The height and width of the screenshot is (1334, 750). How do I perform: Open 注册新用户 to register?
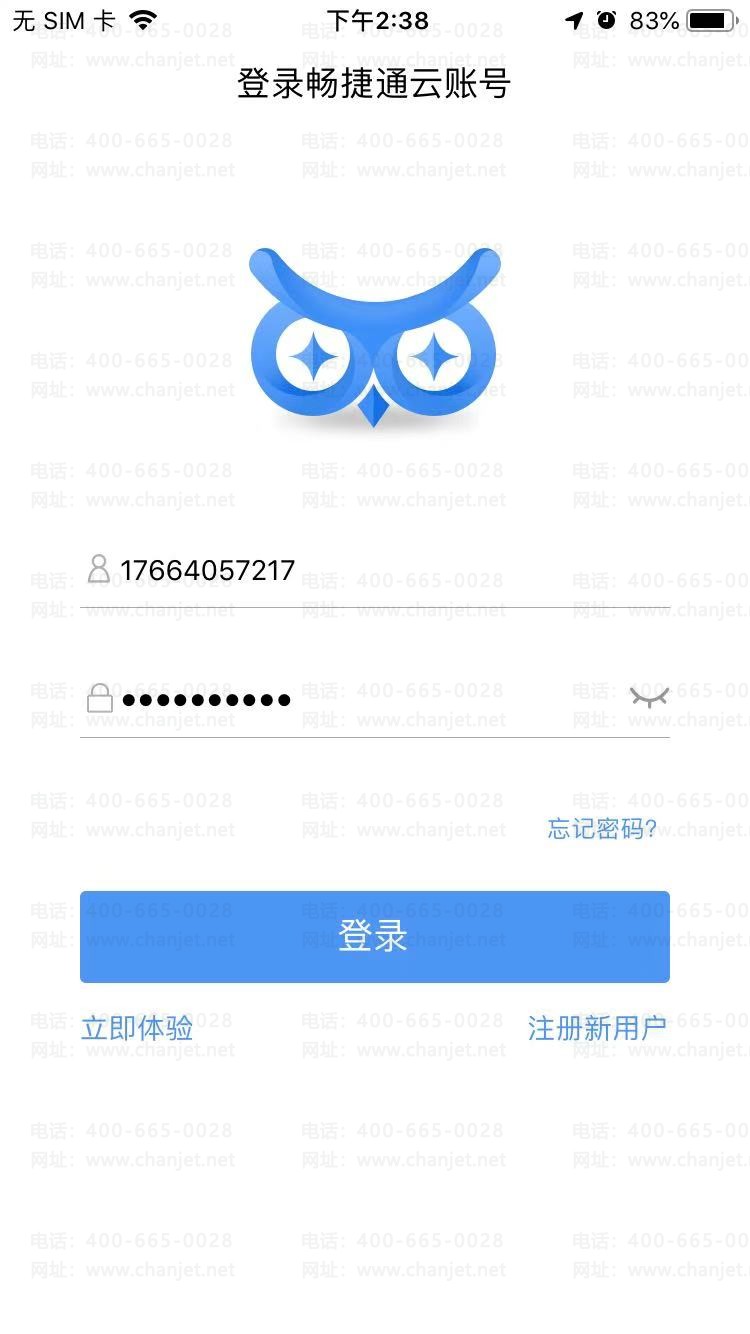pos(597,1028)
